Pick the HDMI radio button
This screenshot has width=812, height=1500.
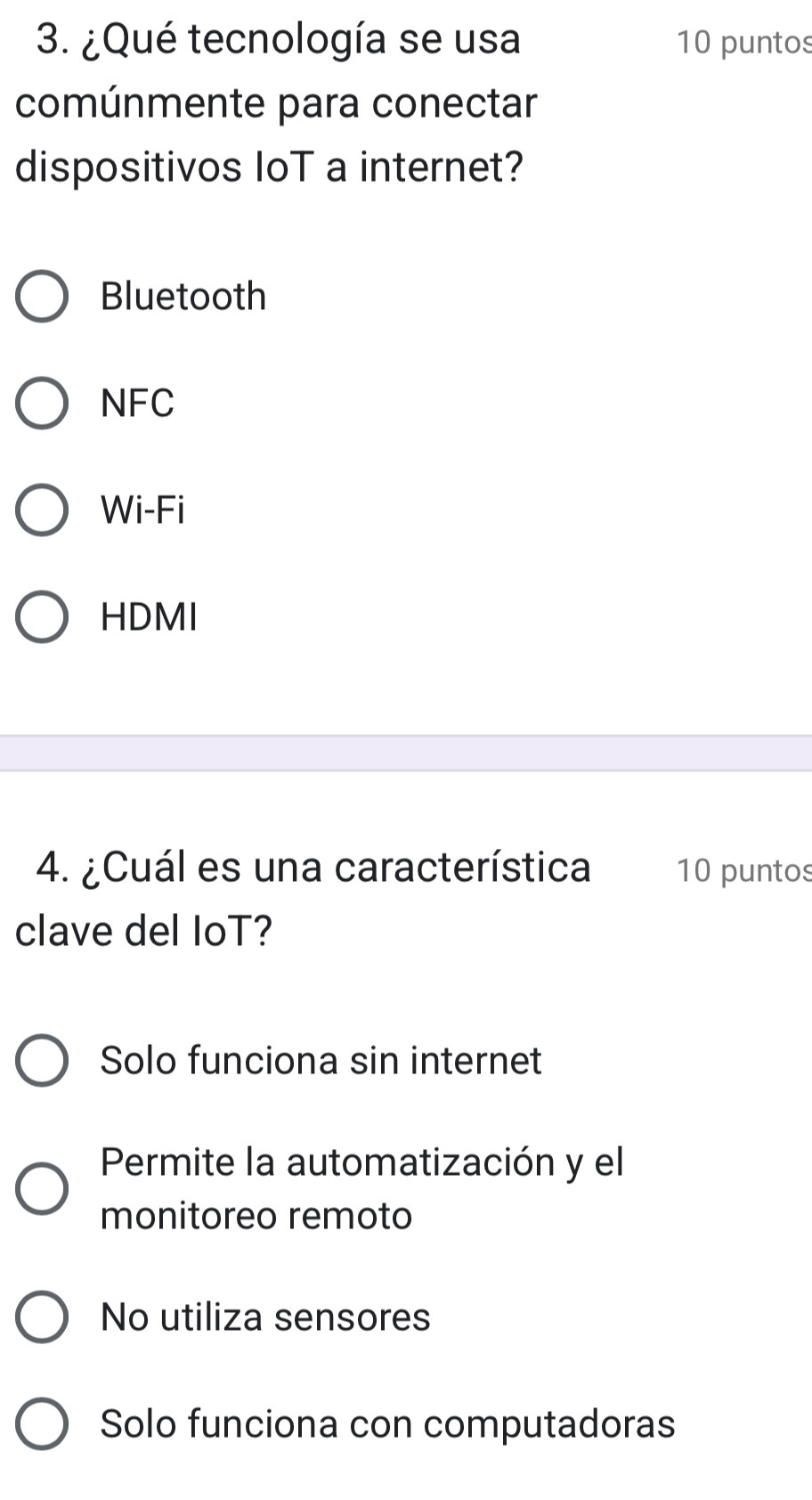(42, 616)
